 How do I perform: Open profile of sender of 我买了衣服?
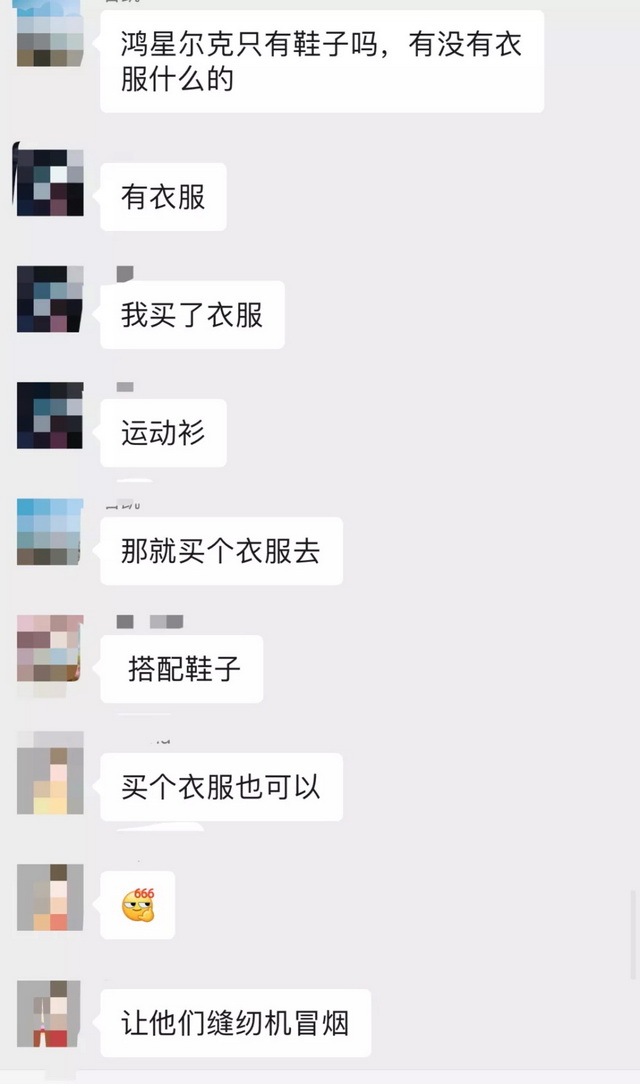(50, 299)
